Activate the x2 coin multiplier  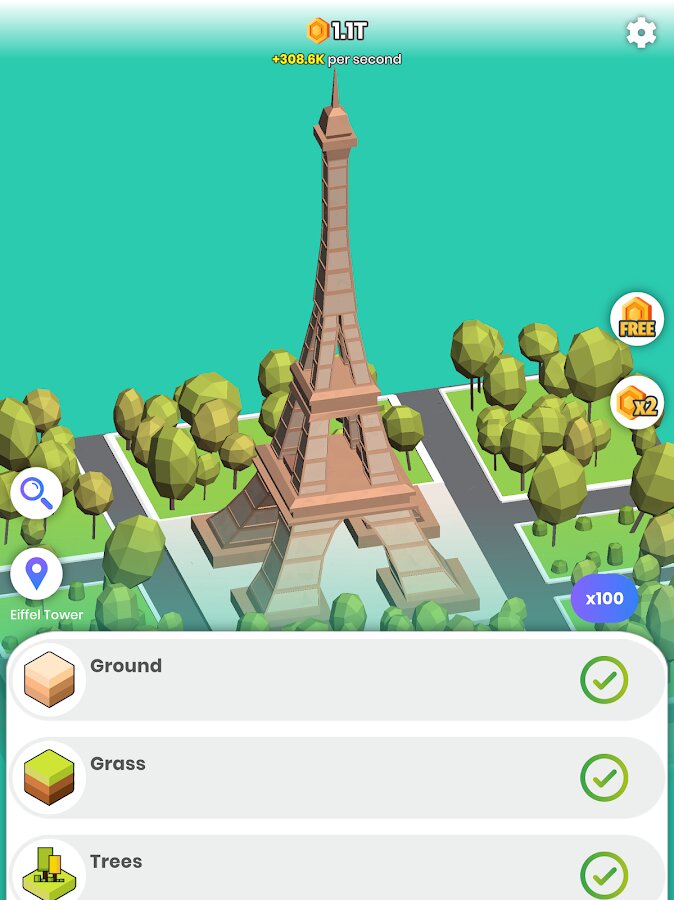(x=637, y=403)
